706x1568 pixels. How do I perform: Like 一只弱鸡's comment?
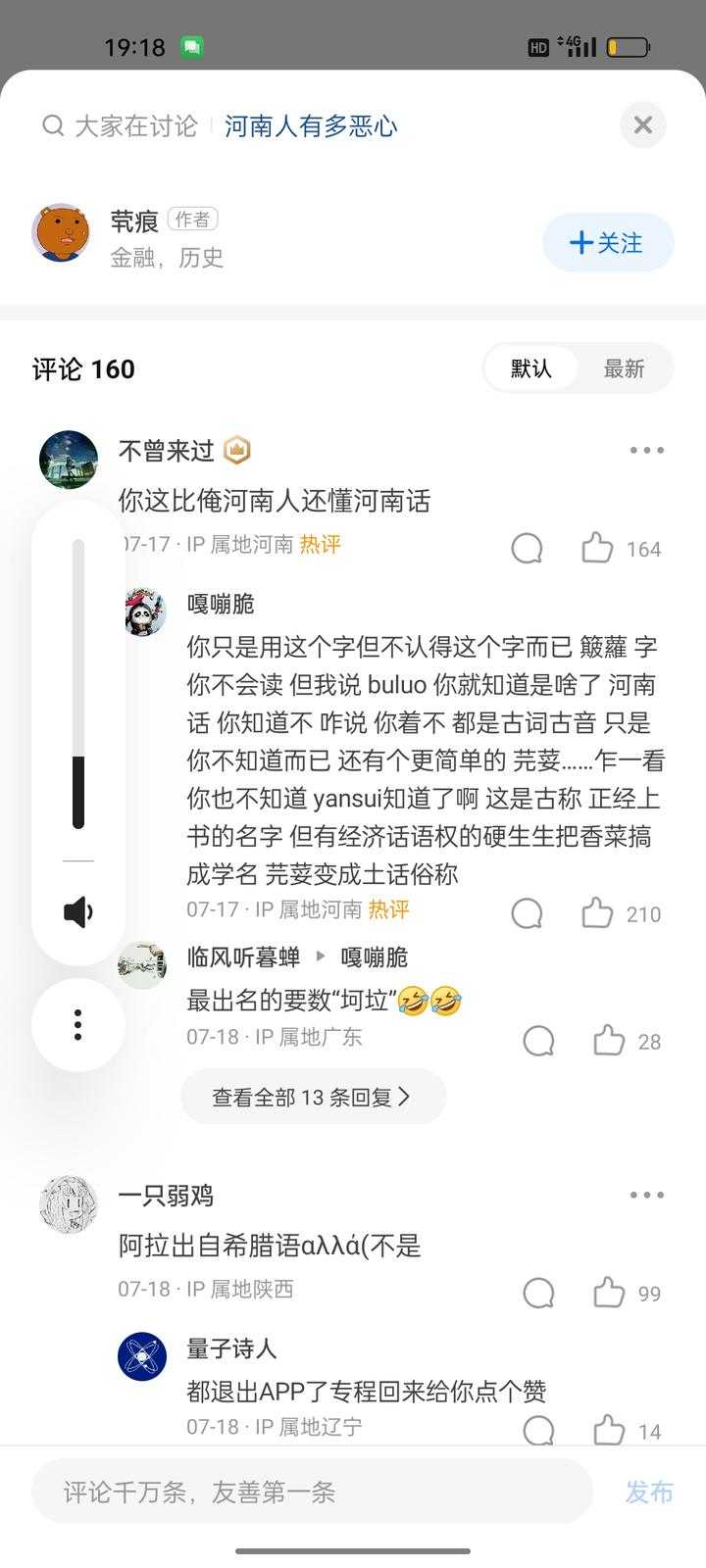click(x=609, y=1293)
